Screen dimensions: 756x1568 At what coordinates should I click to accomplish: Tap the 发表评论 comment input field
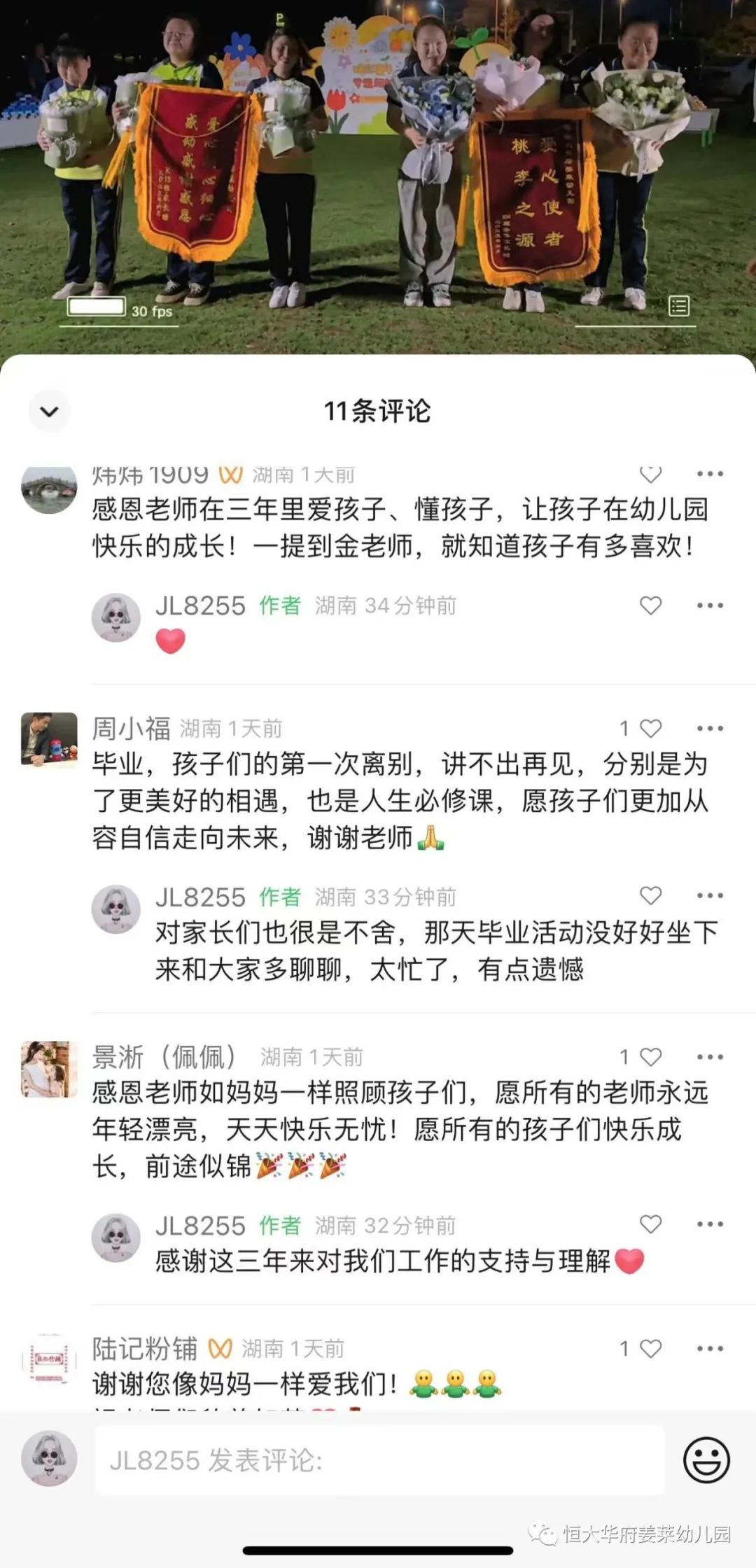tap(379, 1461)
